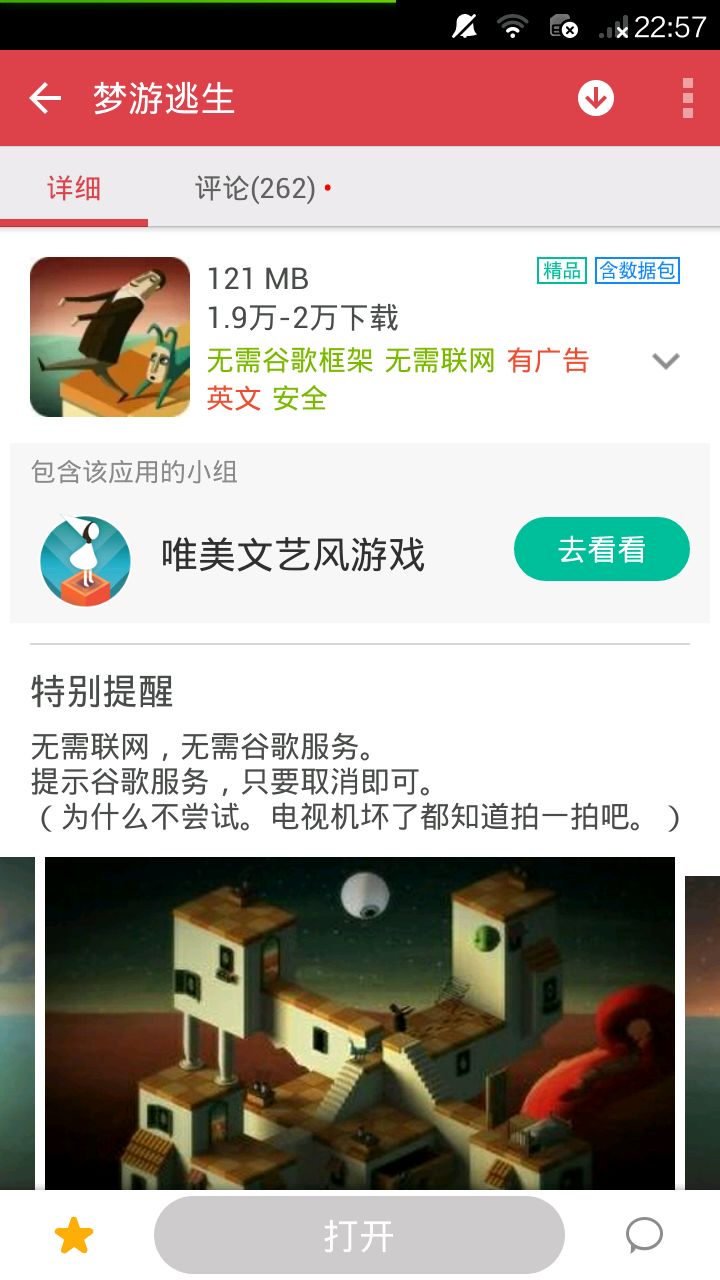720x1280 pixels.
Task: Switch to the 评论(262) tab
Action: tap(256, 188)
